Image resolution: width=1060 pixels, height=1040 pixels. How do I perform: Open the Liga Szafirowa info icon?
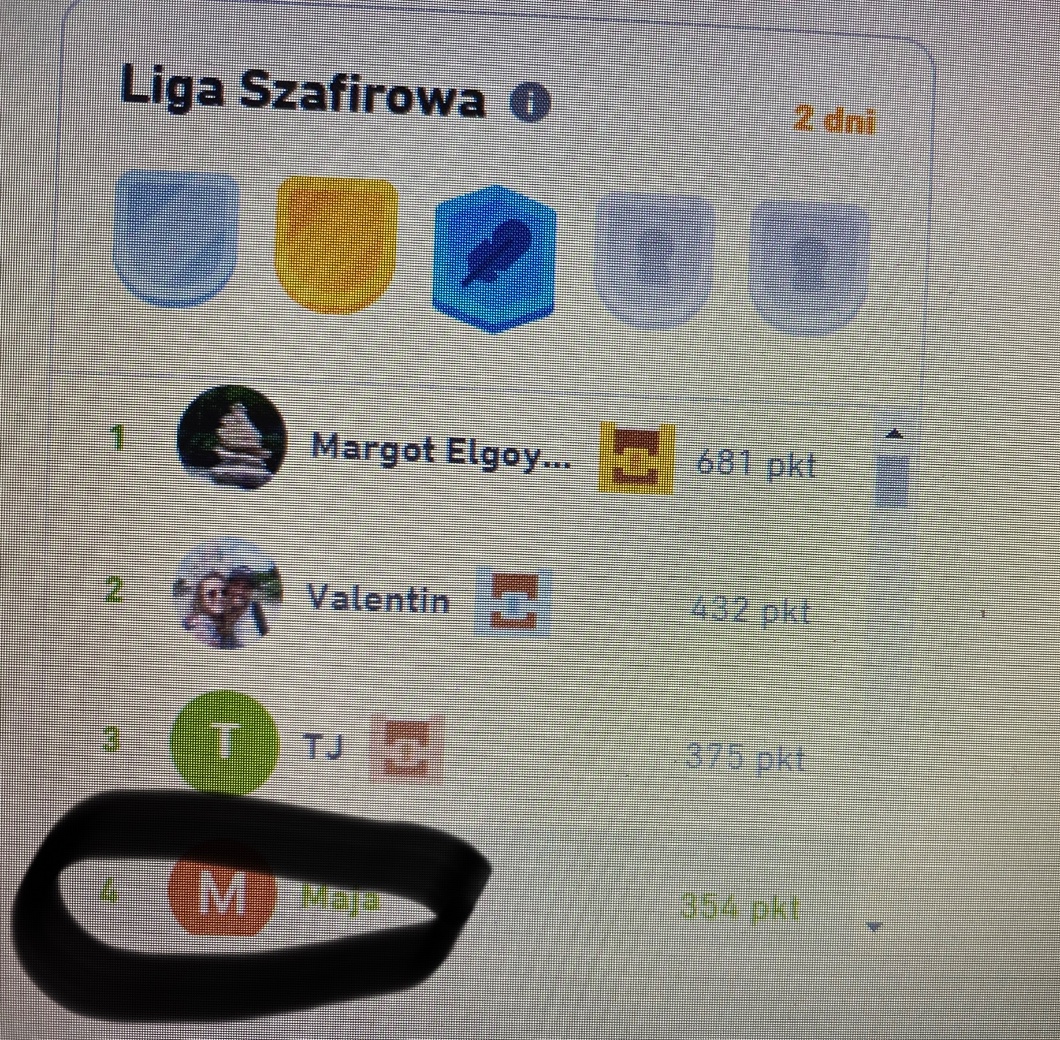pos(529,101)
